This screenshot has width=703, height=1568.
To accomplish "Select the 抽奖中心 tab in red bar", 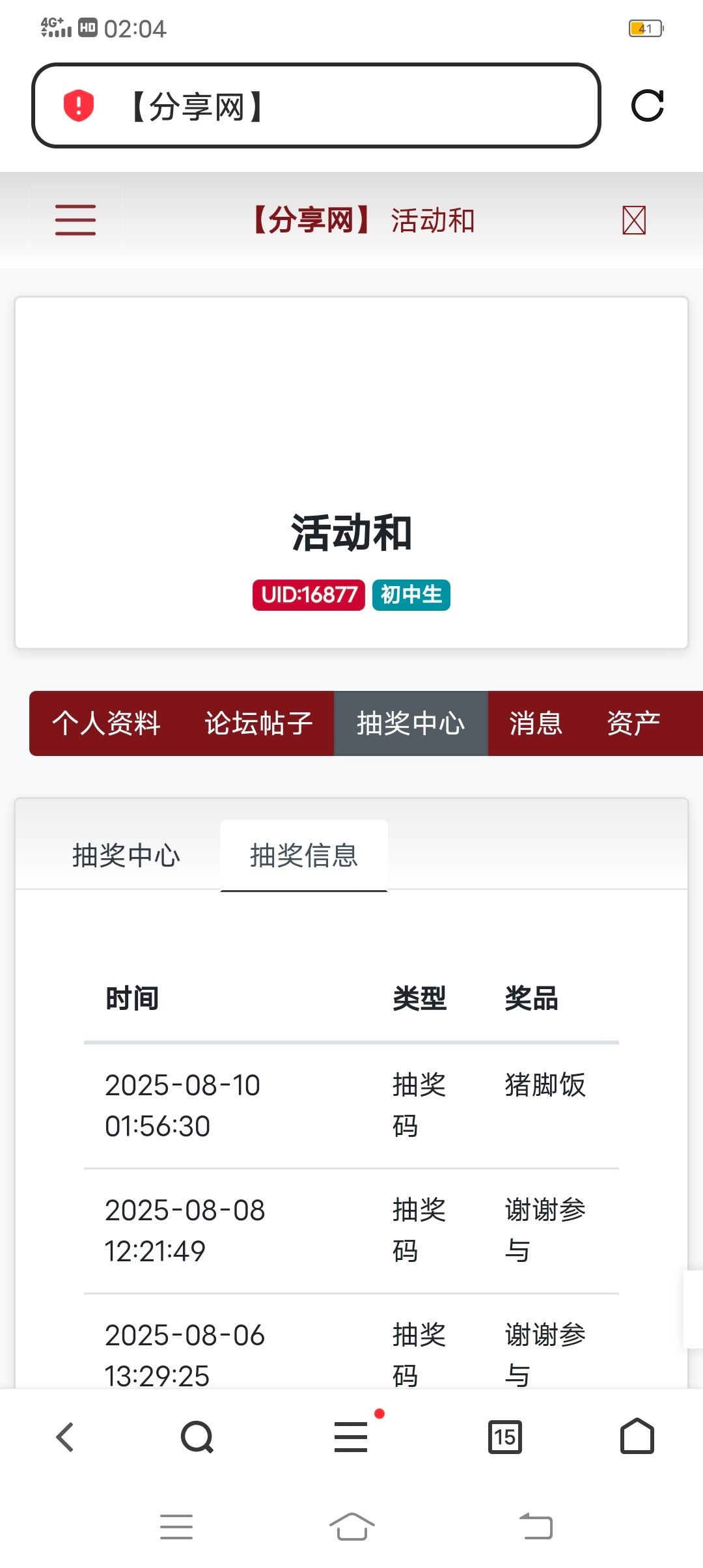I will [x=411, y=723].
